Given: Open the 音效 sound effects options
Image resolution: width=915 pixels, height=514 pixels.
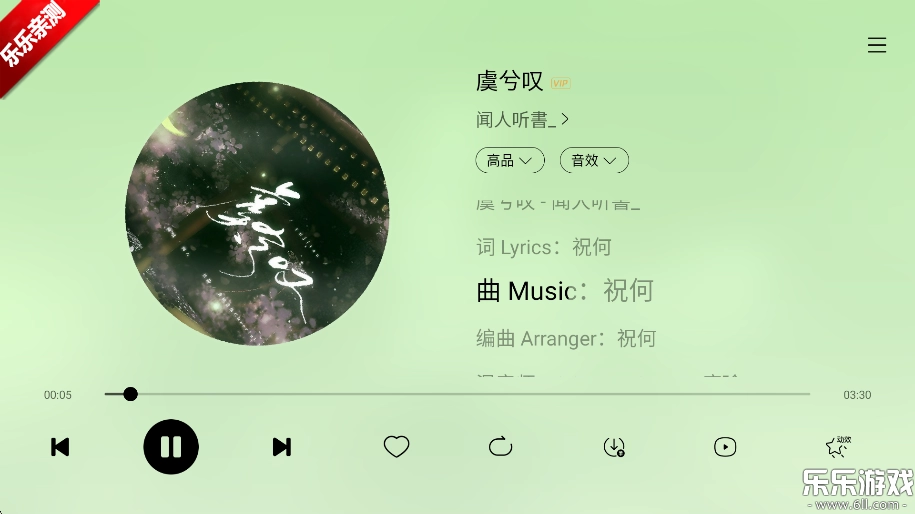Looking at the screenshot, I should point(594,160).
